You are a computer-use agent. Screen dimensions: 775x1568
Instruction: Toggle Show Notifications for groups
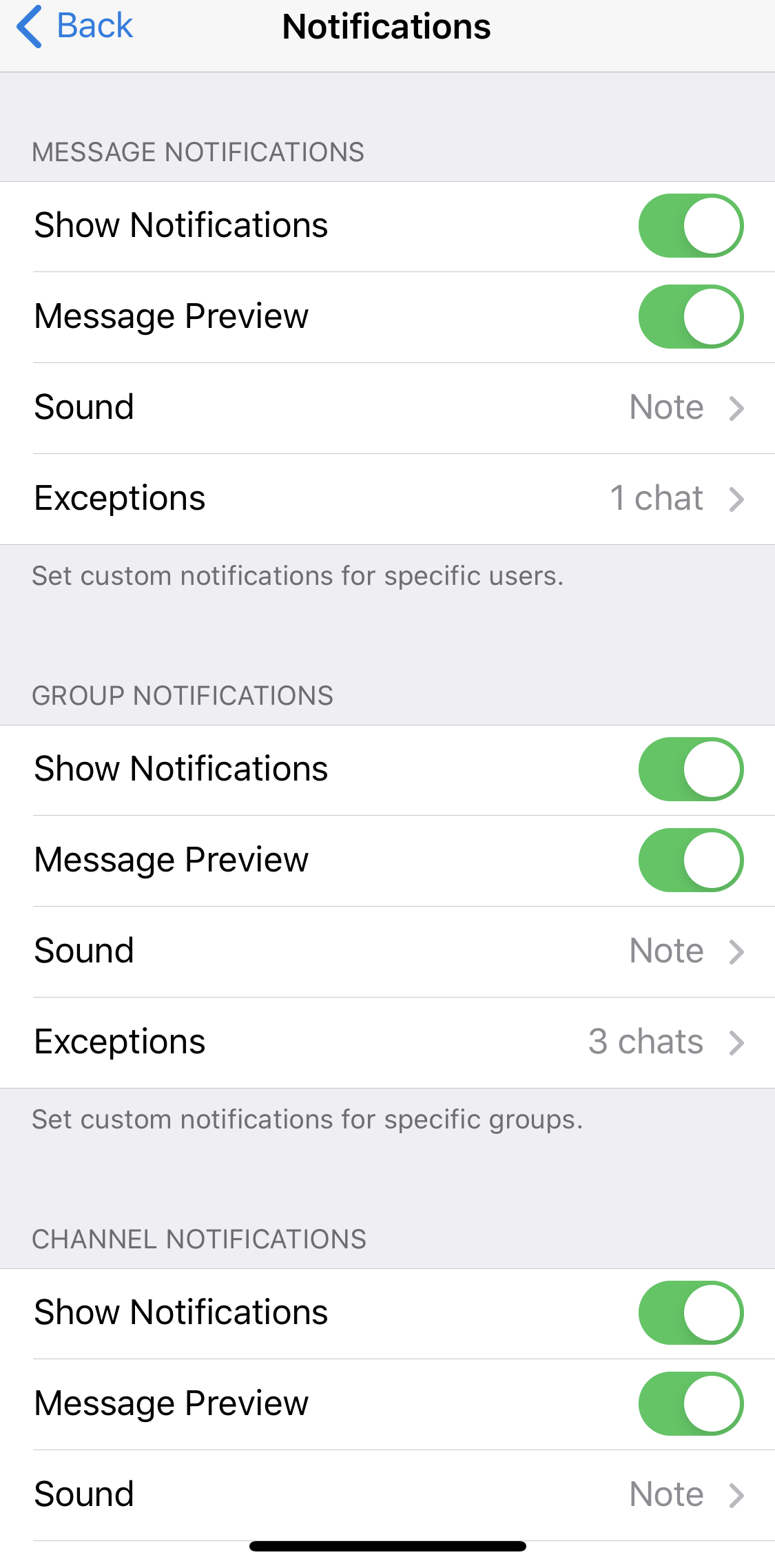(x=690, y=770)
